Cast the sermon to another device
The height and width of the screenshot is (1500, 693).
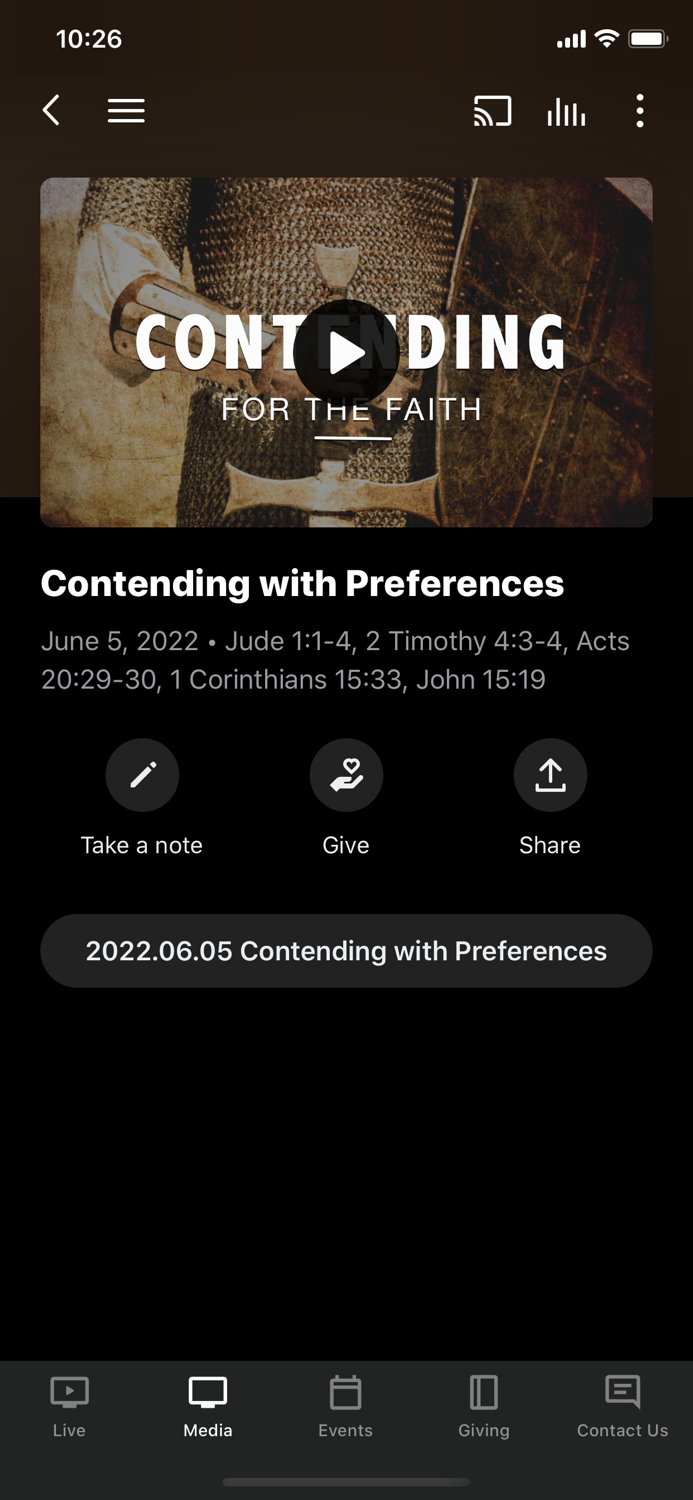[492, 111]
